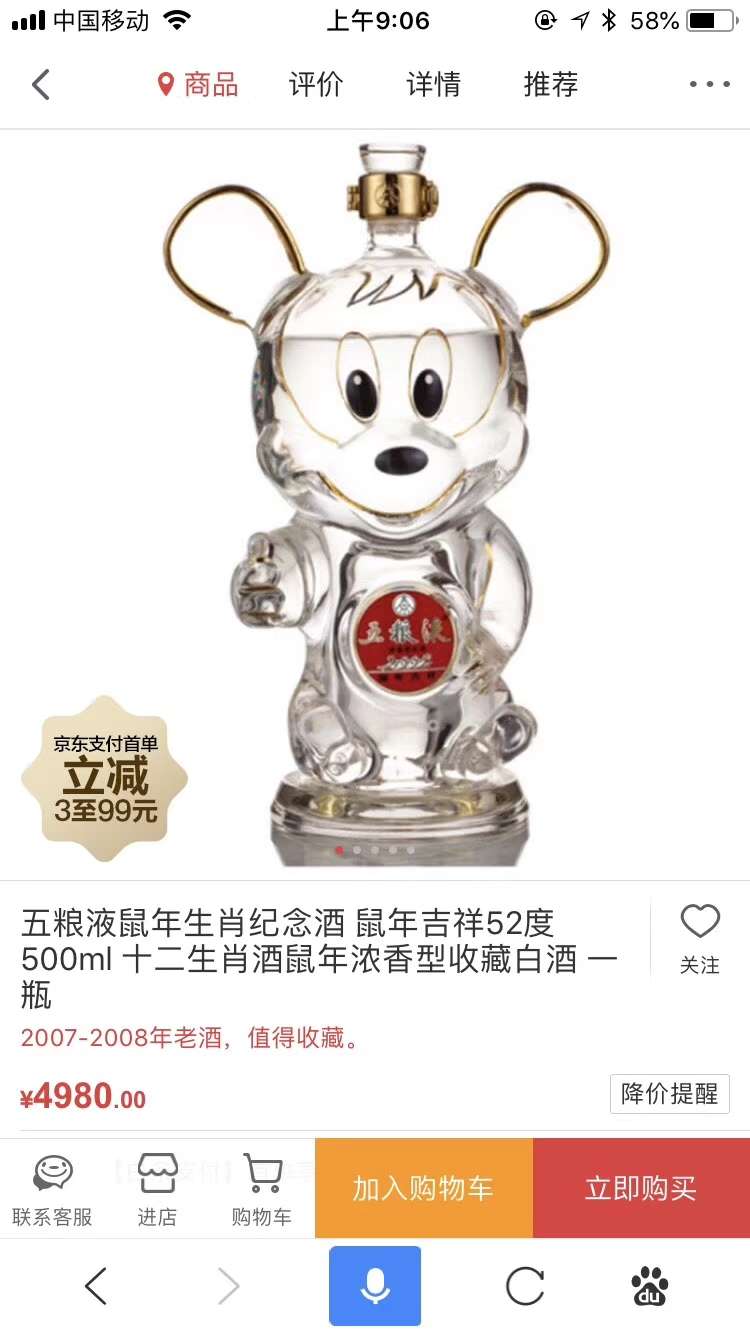Open the 购物车 shopping cart
The height and width of the screenshot is (1334, 750).
click(262, 1189)
